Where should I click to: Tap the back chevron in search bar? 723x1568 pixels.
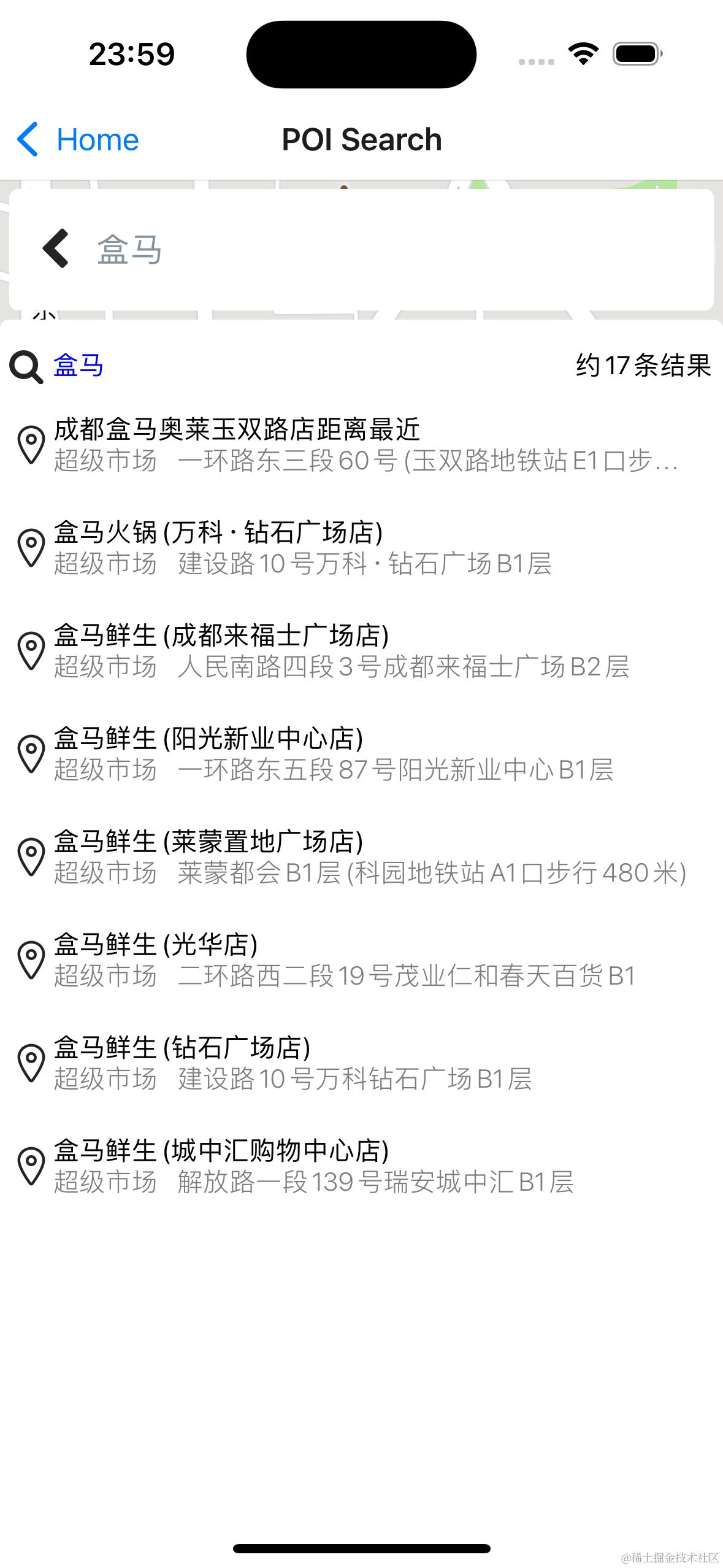tap(56, 248)
